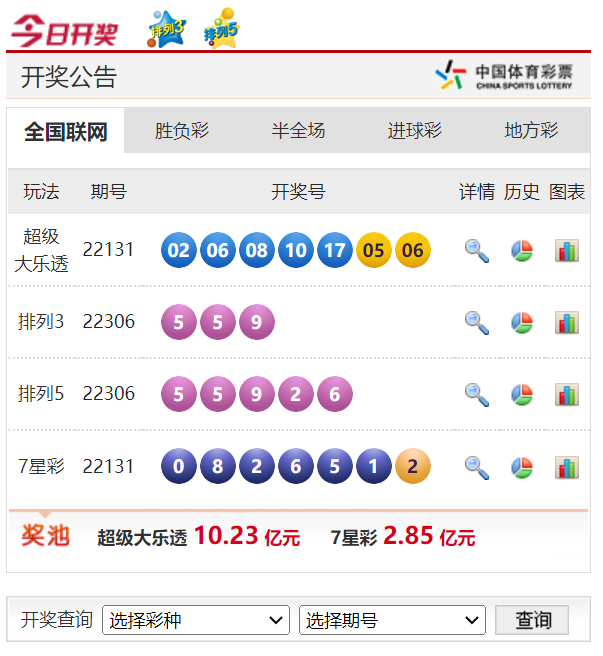This screenshot has height=656, width=603.
Task: View details for 排列3 draw
Action: (477, 322)
